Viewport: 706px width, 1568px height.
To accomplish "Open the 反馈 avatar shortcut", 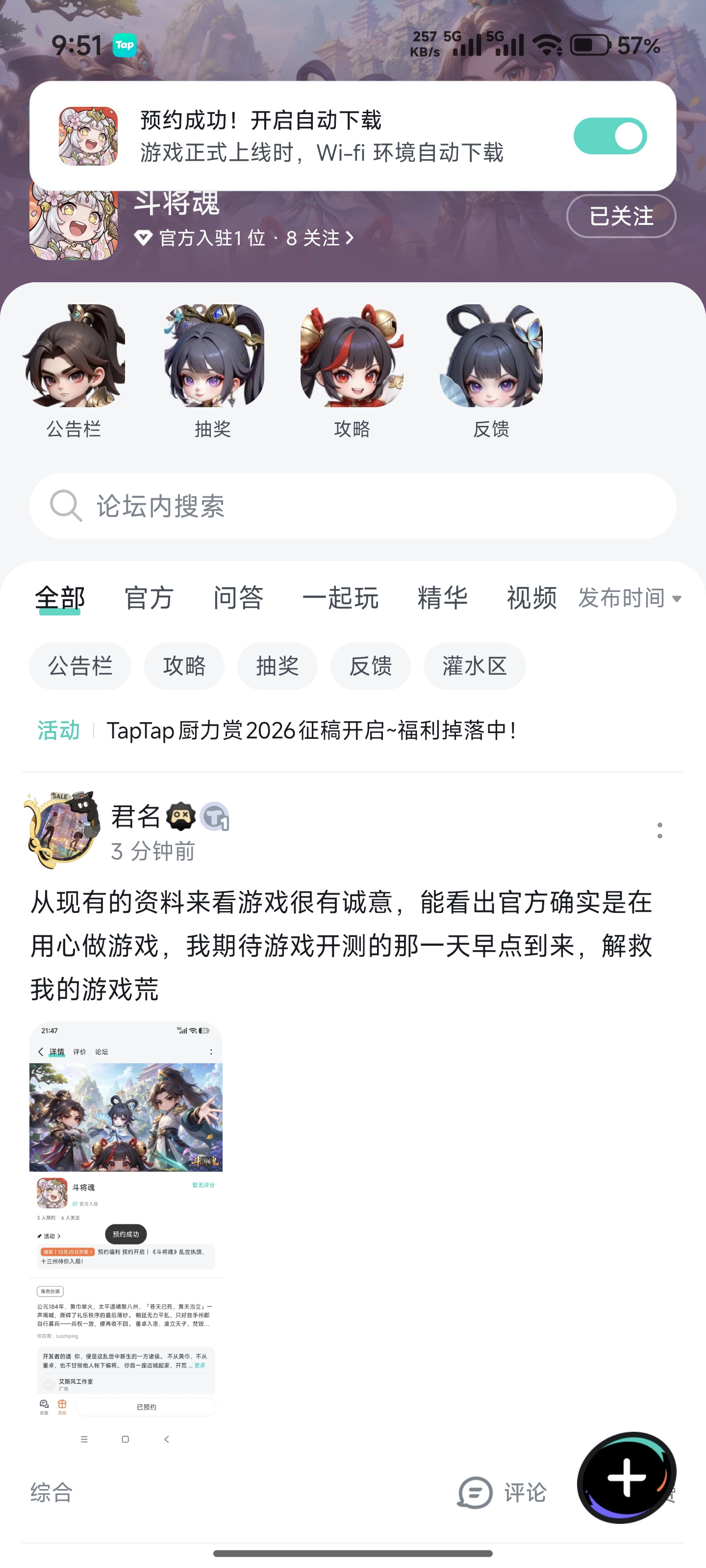I will point(491,371).
